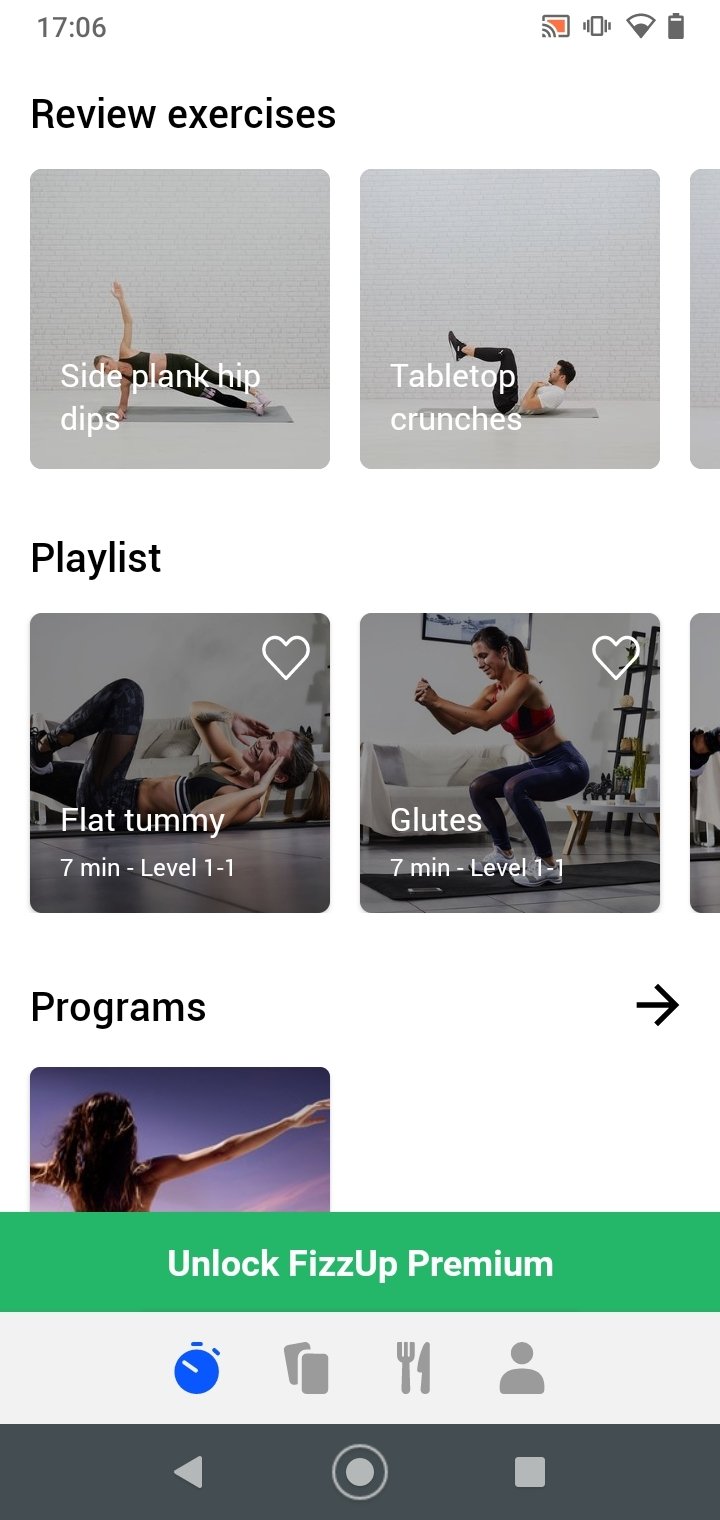
Task: Open the Tabletop crunches exercise
Action: 510,318
